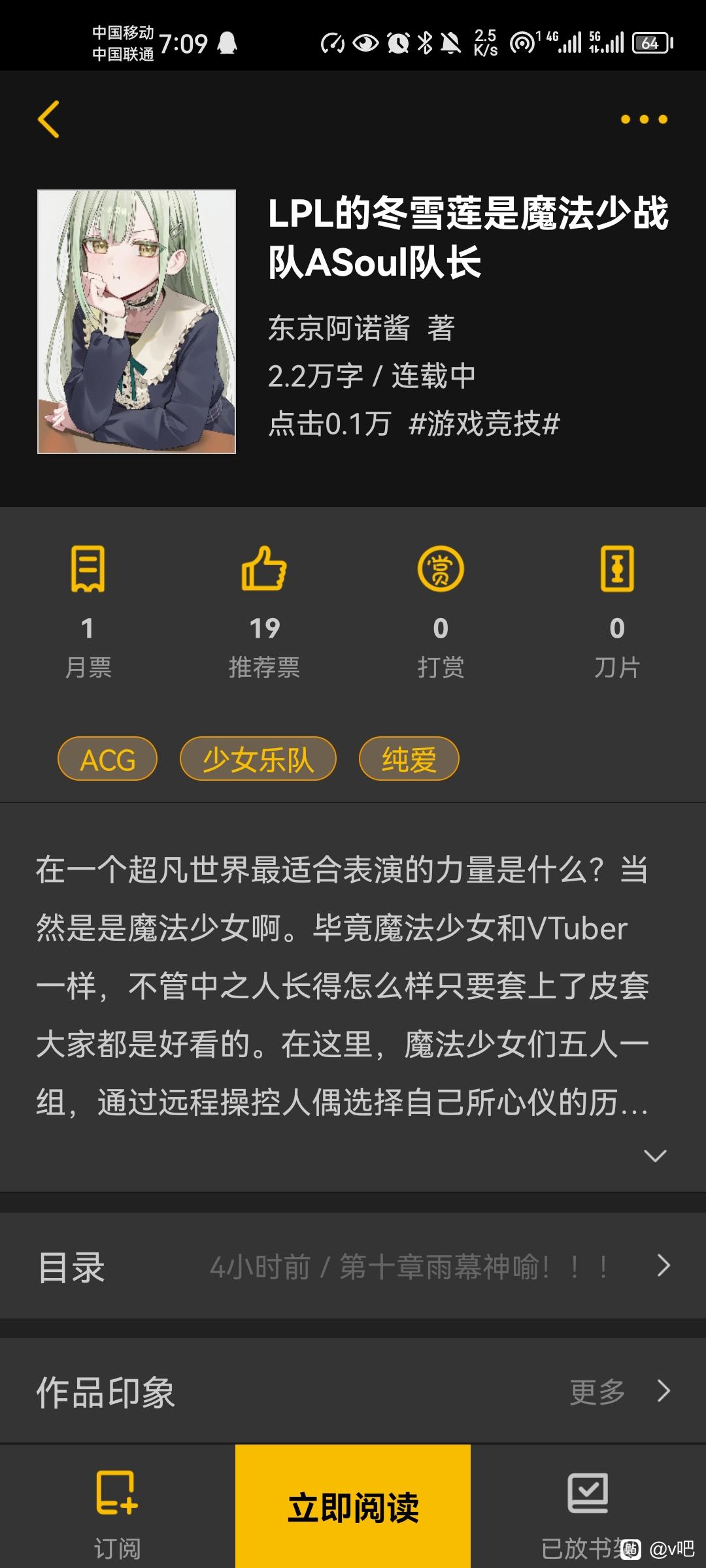Go back using the yellow arrow

pyautogui.click(x=49, y=119)
